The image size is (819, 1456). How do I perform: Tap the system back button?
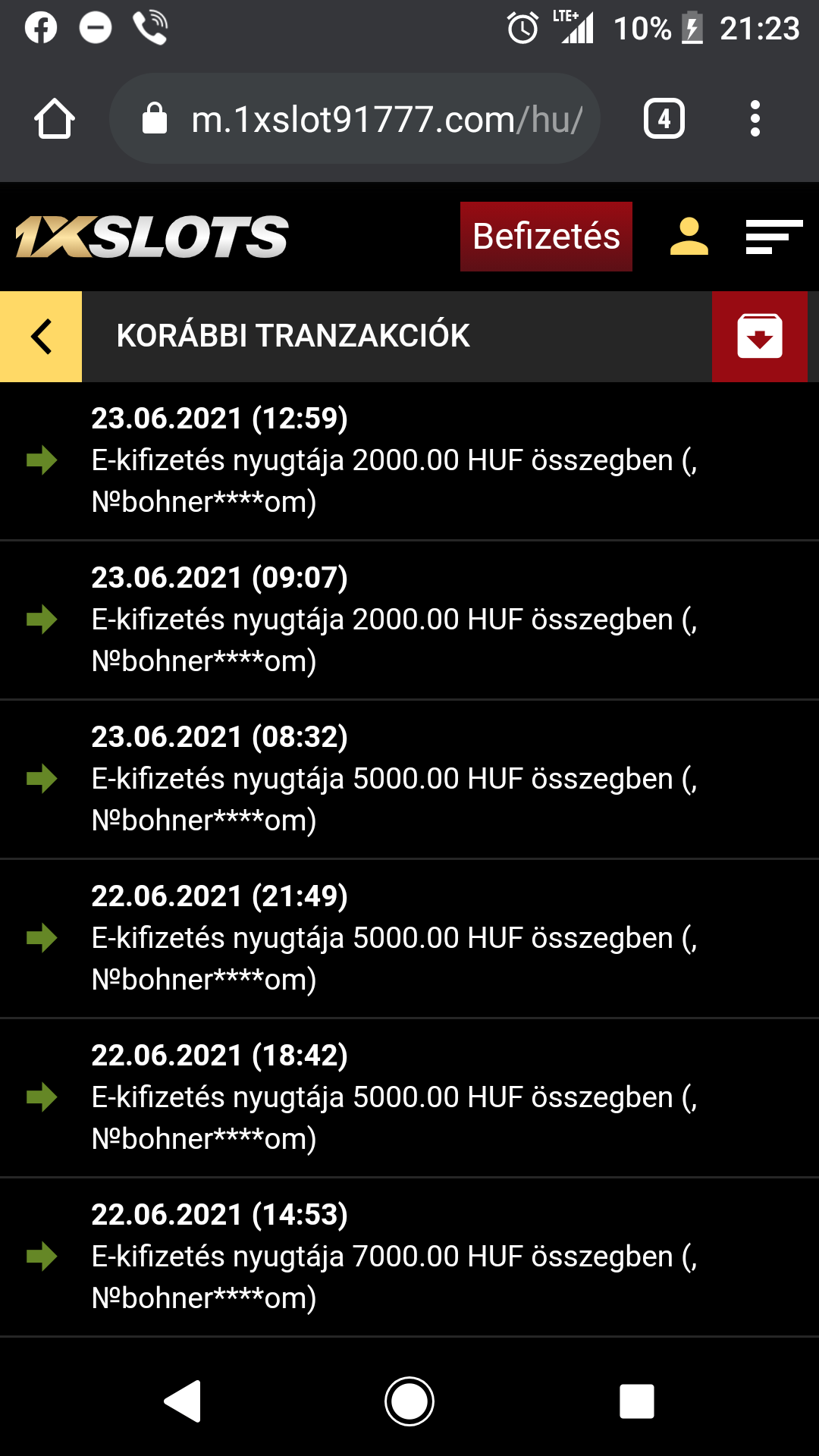pos(183,1401)
